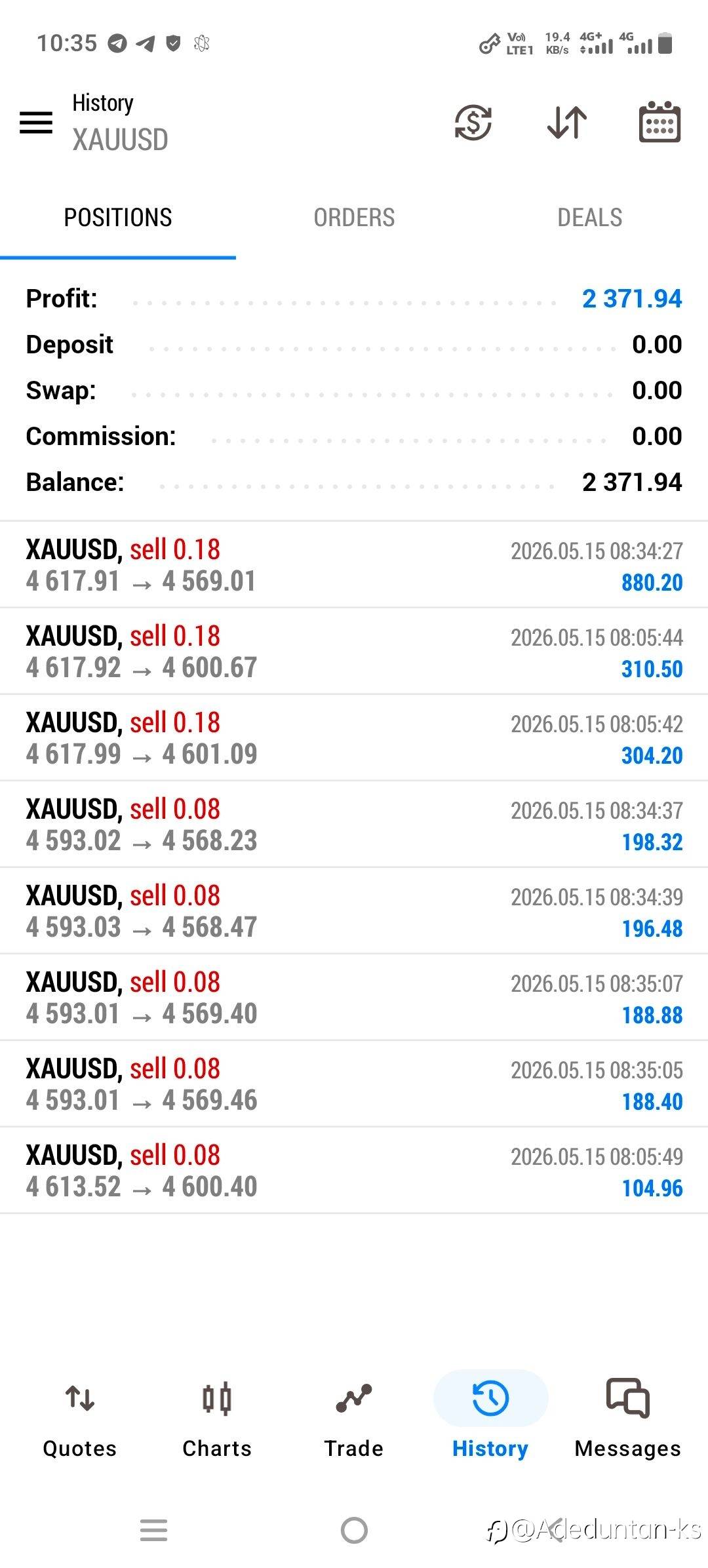
Task: View the position with profit 304.20
Action: tap(354, 738)
